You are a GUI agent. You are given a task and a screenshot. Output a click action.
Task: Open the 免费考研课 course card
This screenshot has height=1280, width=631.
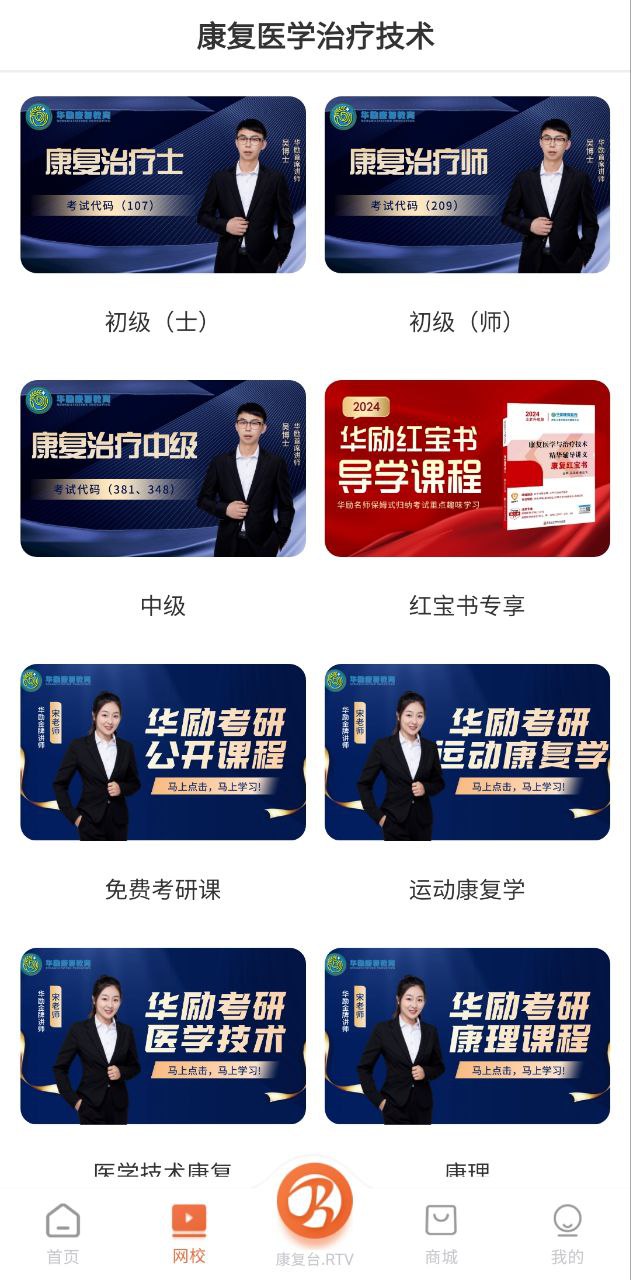click(163, 752)
